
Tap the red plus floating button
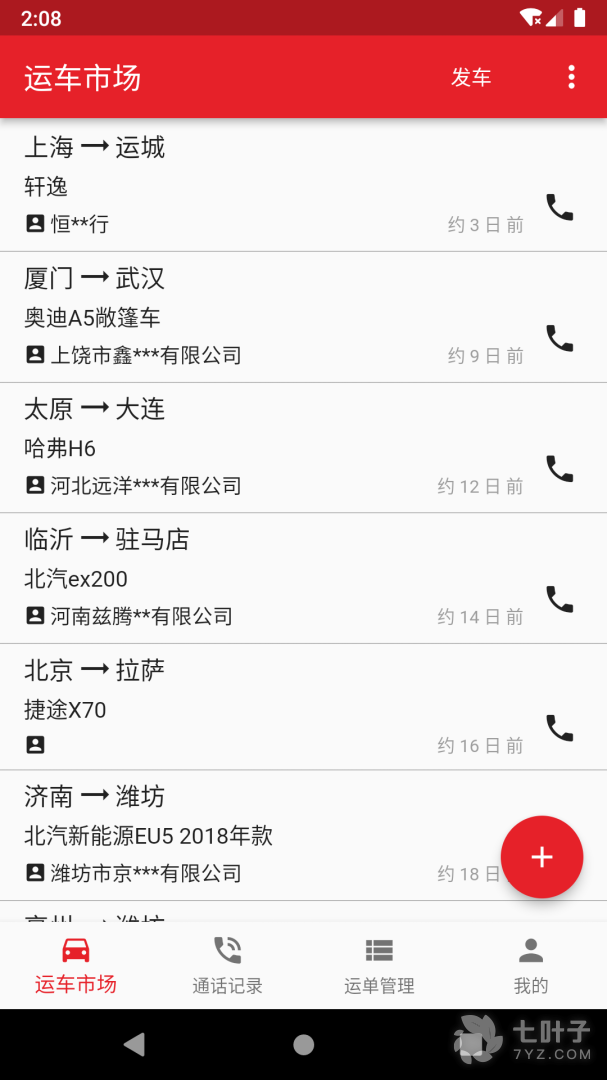(x=541, y=857)
